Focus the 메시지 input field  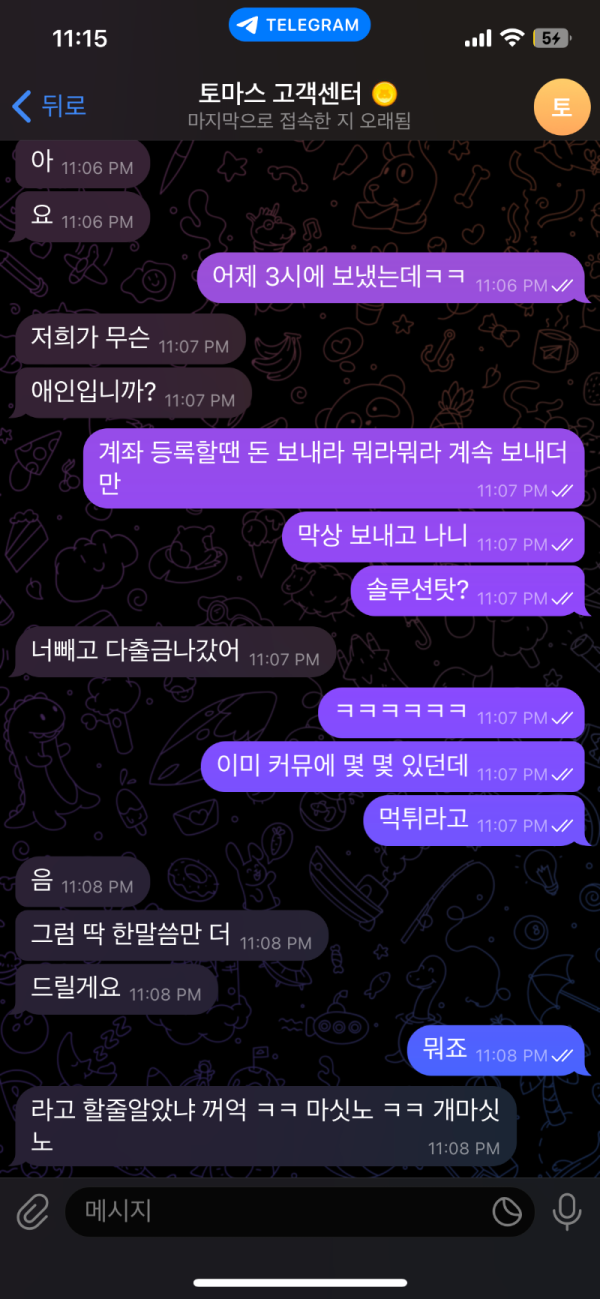coord(280,1212)
